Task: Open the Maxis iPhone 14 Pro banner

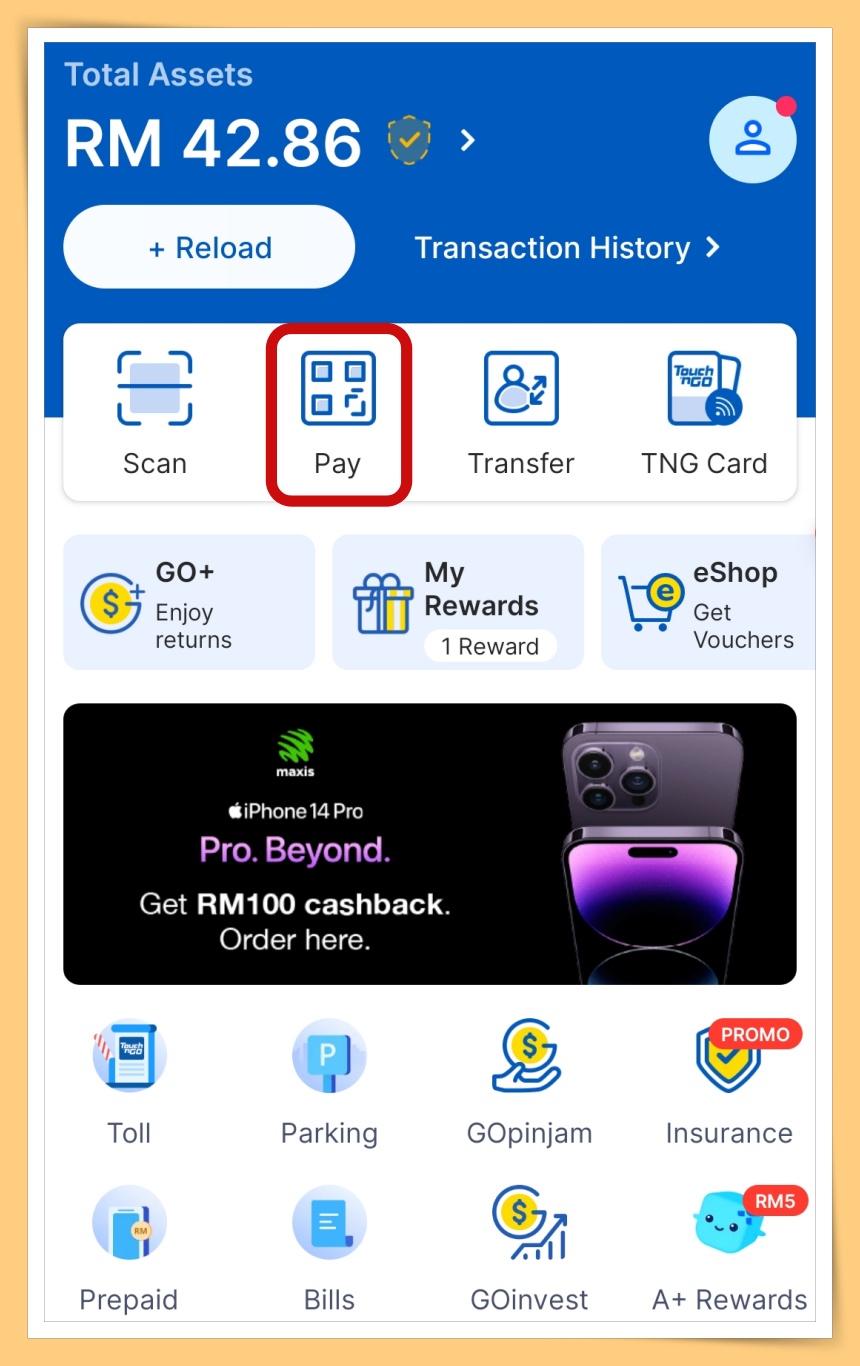Action: click(x=430, y=843)
